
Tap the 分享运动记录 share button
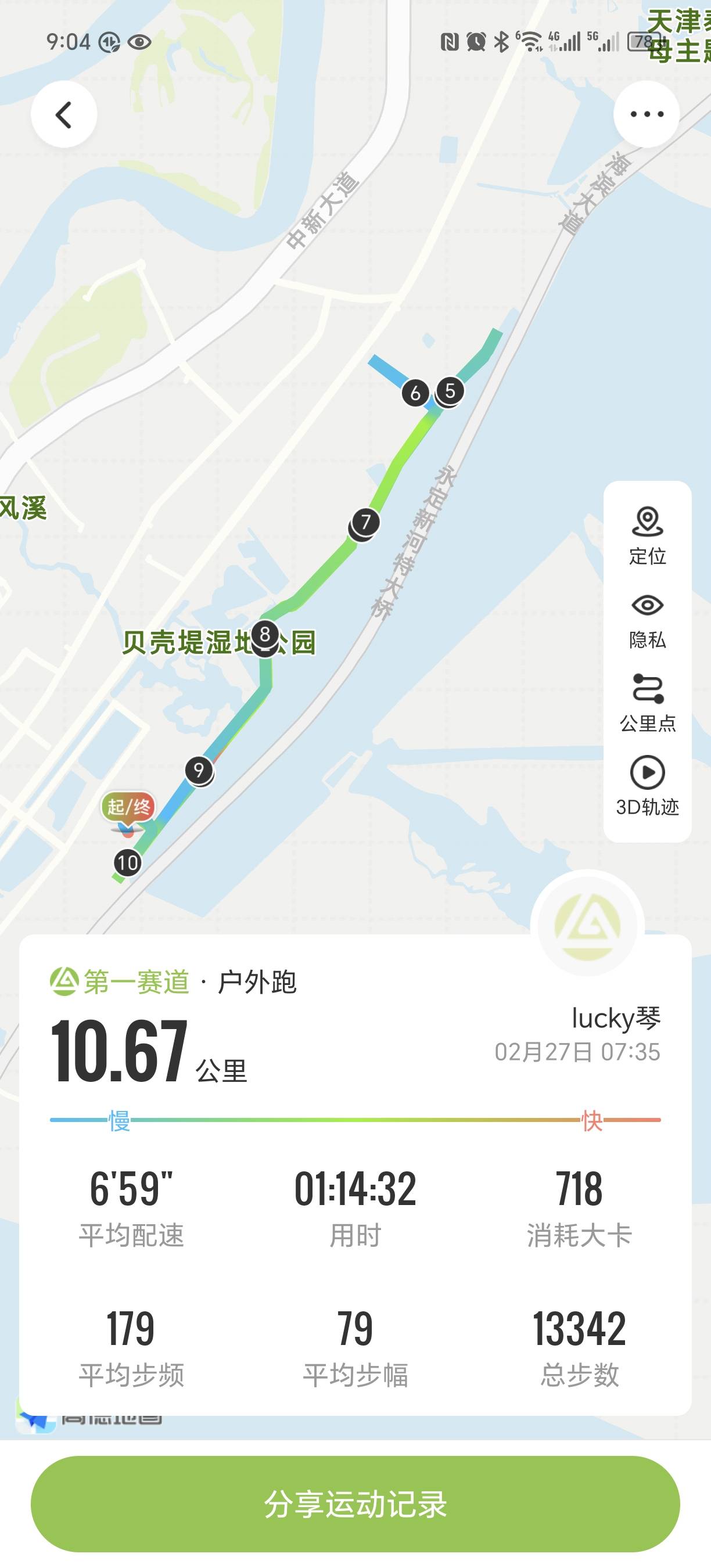355,1501
